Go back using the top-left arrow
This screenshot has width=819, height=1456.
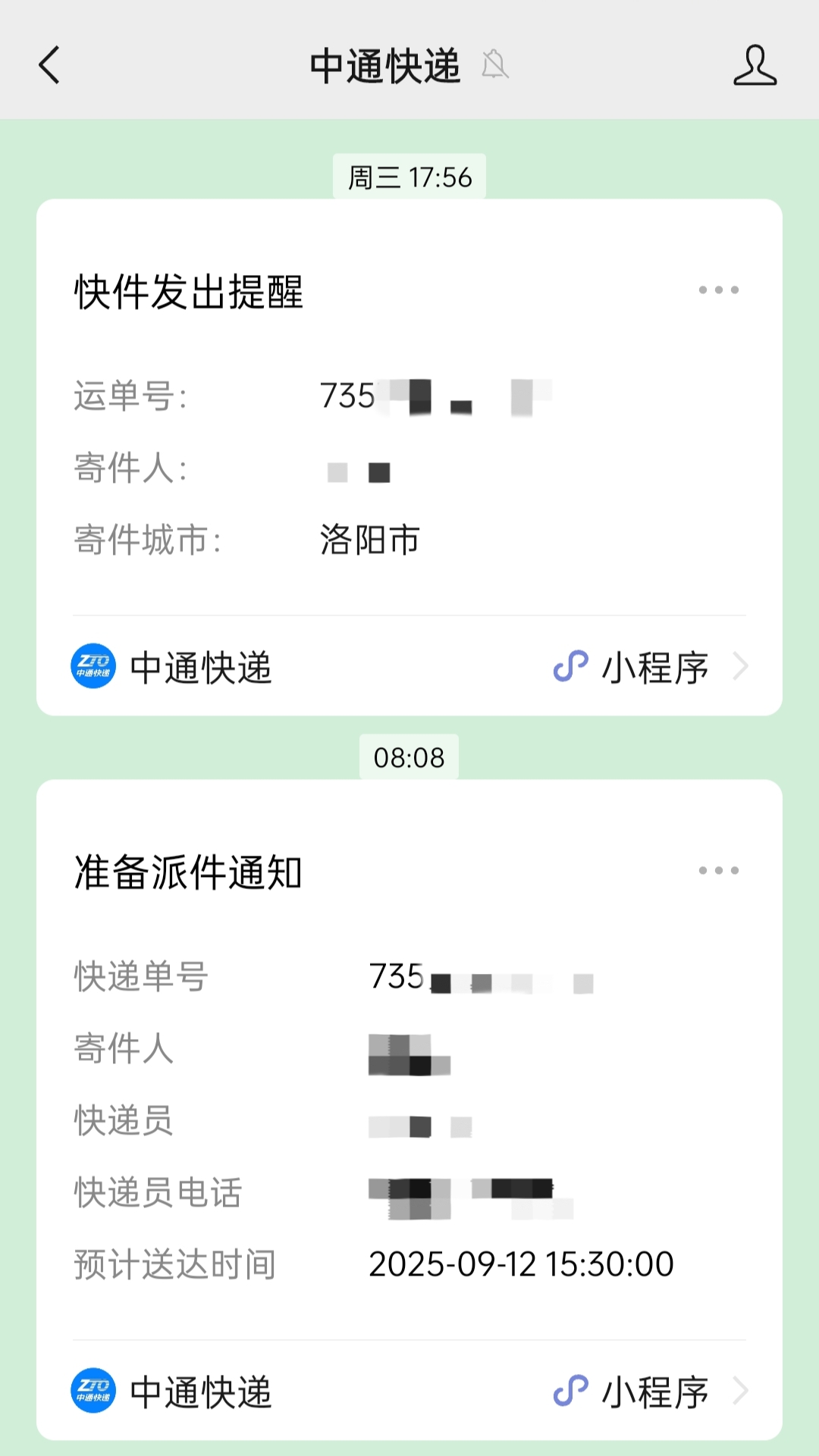pos(49,65)
